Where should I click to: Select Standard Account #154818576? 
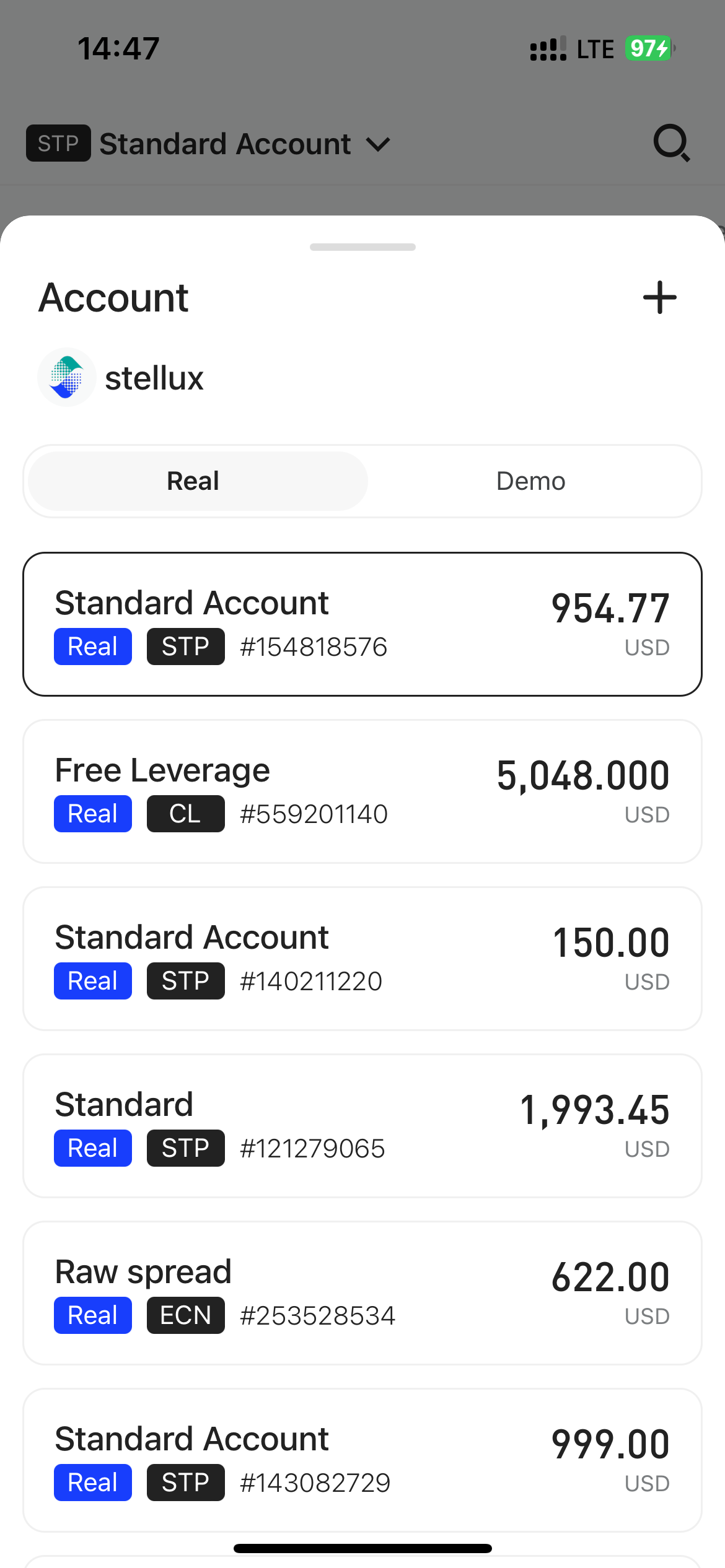click(x=362, y=624)
